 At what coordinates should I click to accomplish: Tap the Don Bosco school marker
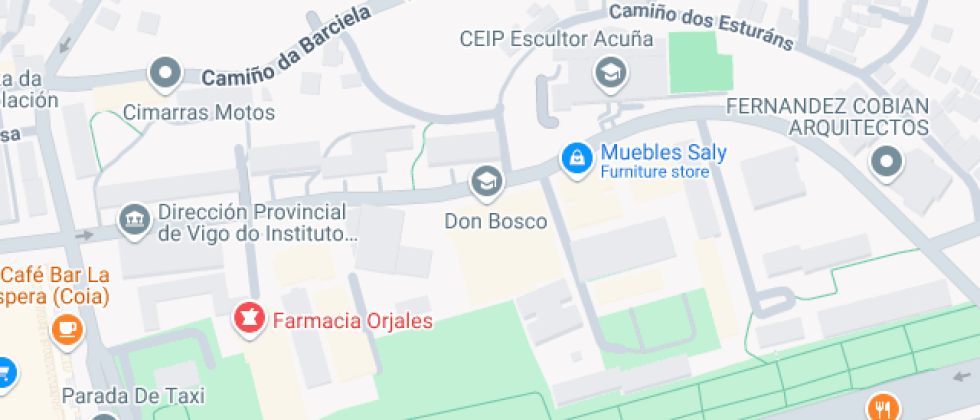(x=487, y=182)
